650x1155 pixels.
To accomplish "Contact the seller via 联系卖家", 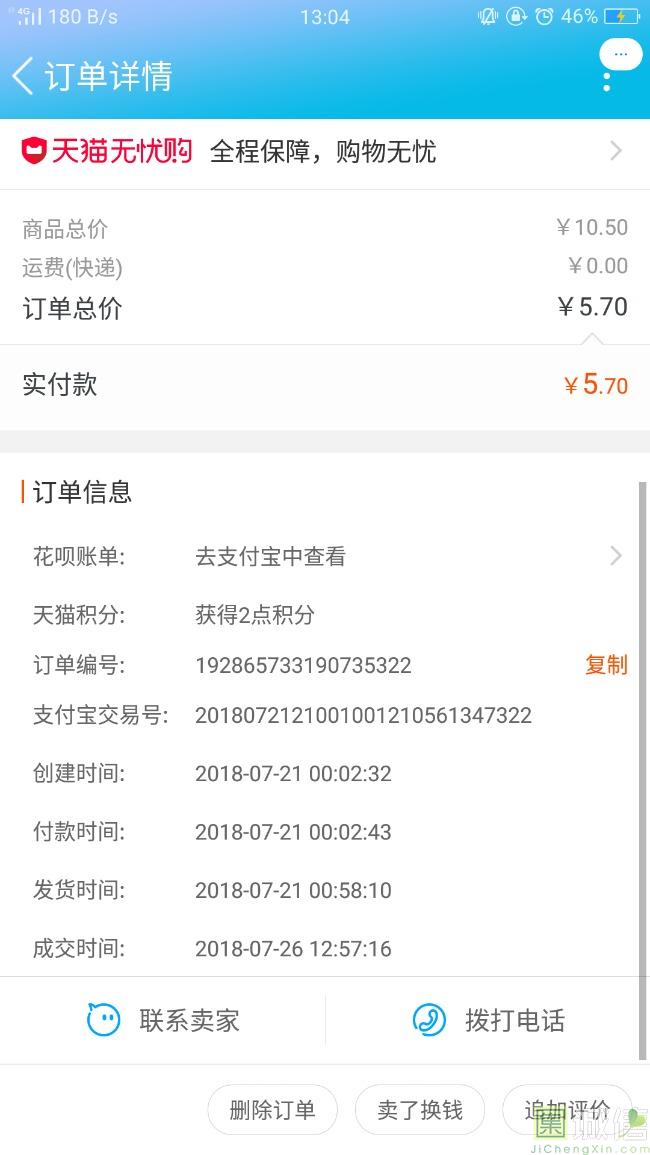I will pyautogui.click(x=163, y=1021).
